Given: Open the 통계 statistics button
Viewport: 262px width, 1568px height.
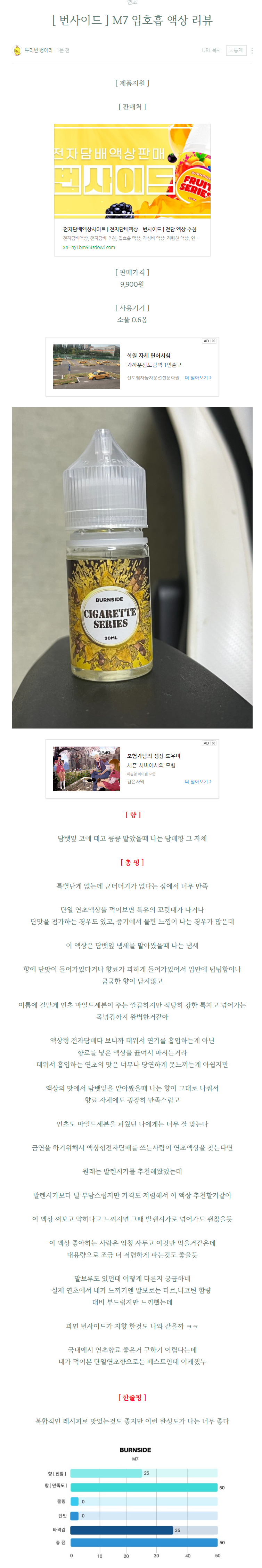Looking at the screenshot, I should [235, 50].
